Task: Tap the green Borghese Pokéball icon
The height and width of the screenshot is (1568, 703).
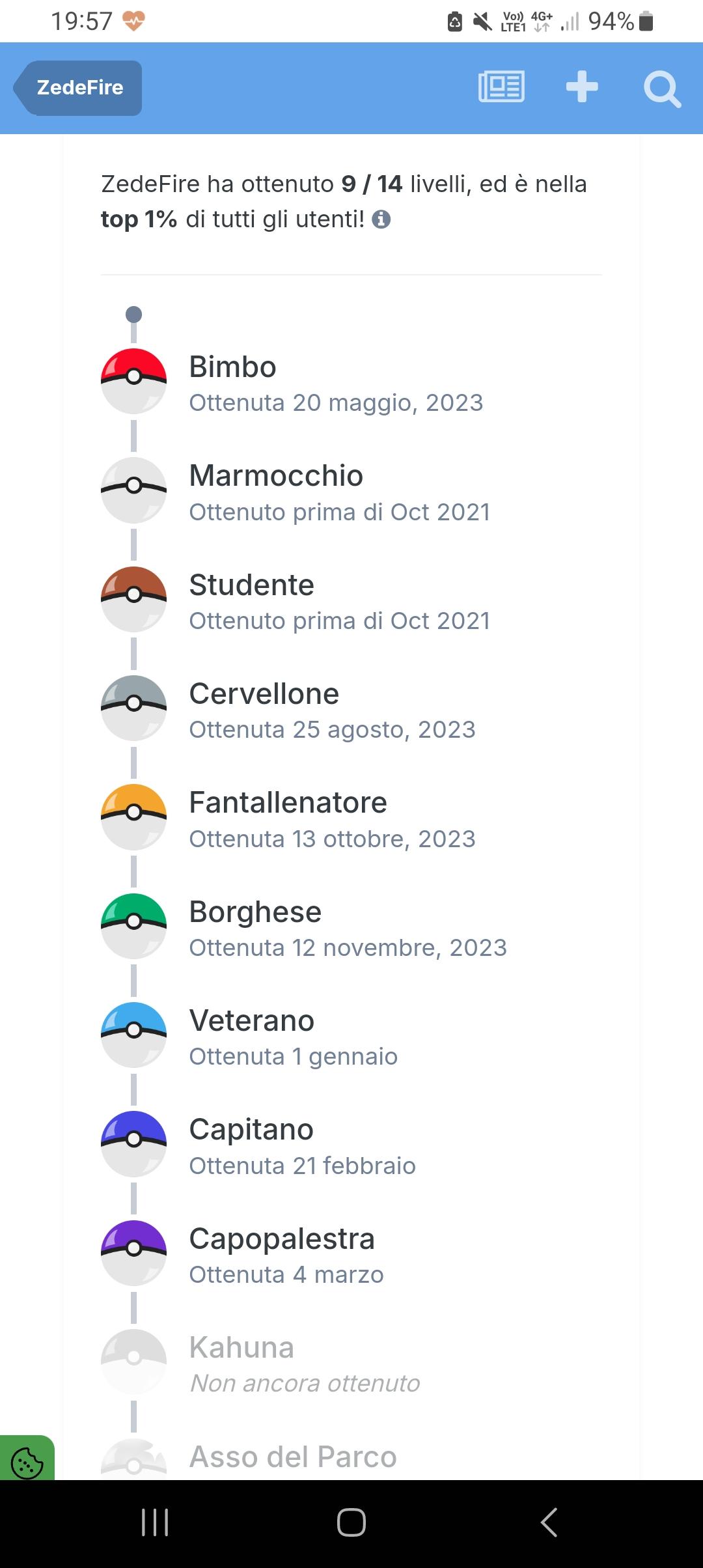Action: point(133,926)
